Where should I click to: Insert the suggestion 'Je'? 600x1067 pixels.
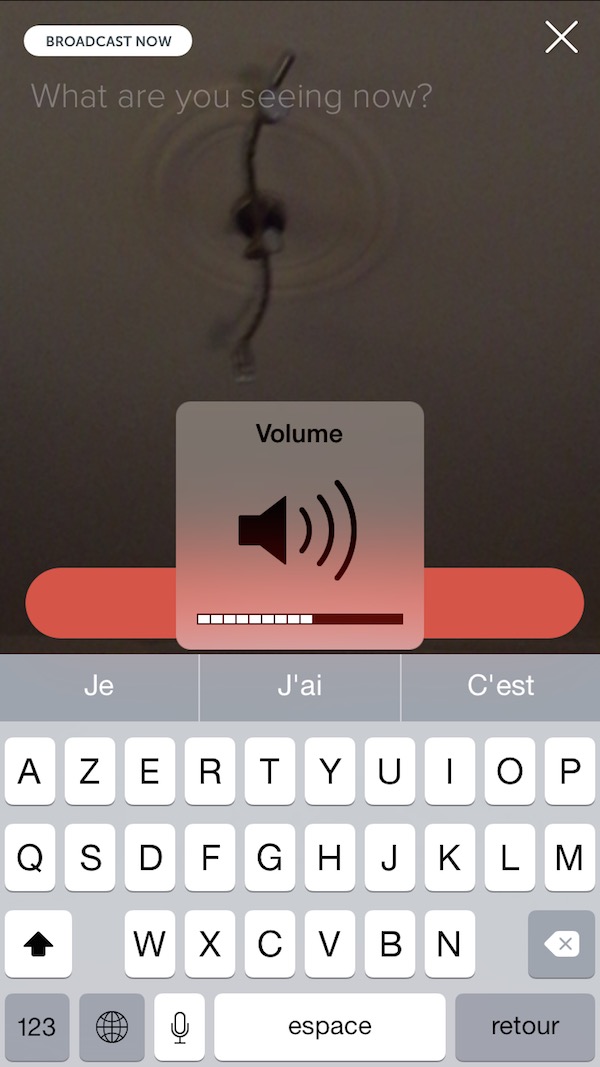[99, 686]
